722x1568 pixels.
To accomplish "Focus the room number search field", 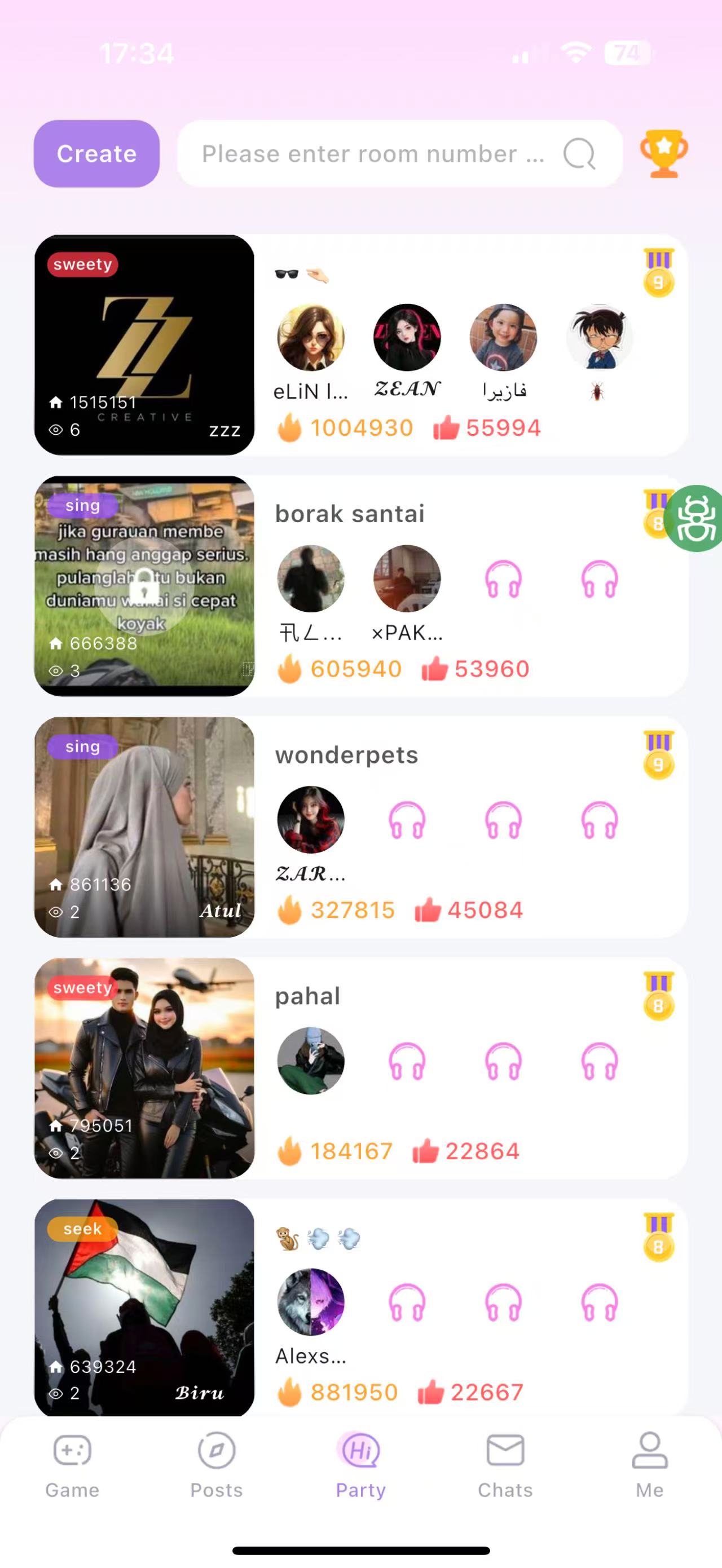I will (x=373, y=154).
